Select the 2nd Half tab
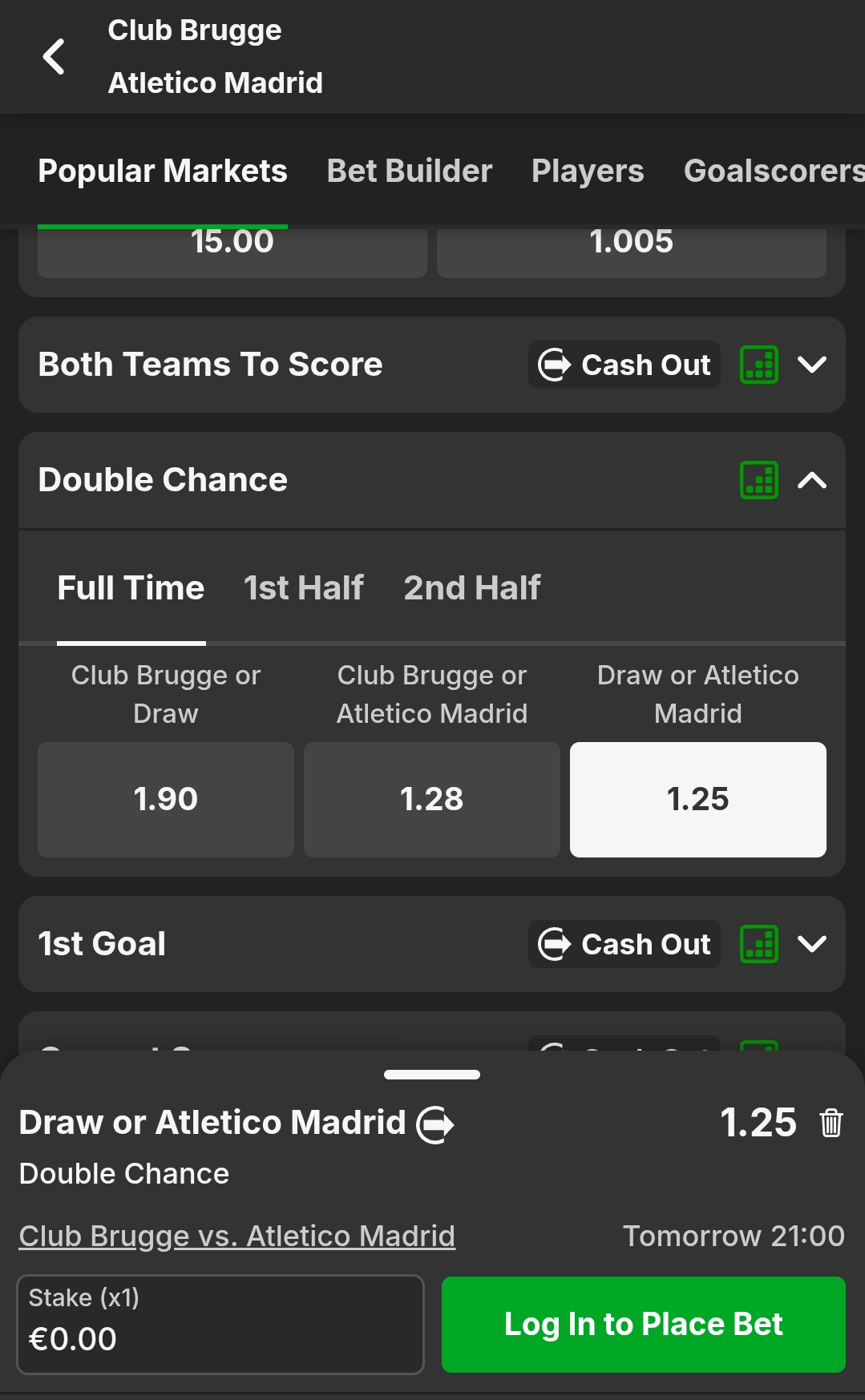 click(472, 588)
